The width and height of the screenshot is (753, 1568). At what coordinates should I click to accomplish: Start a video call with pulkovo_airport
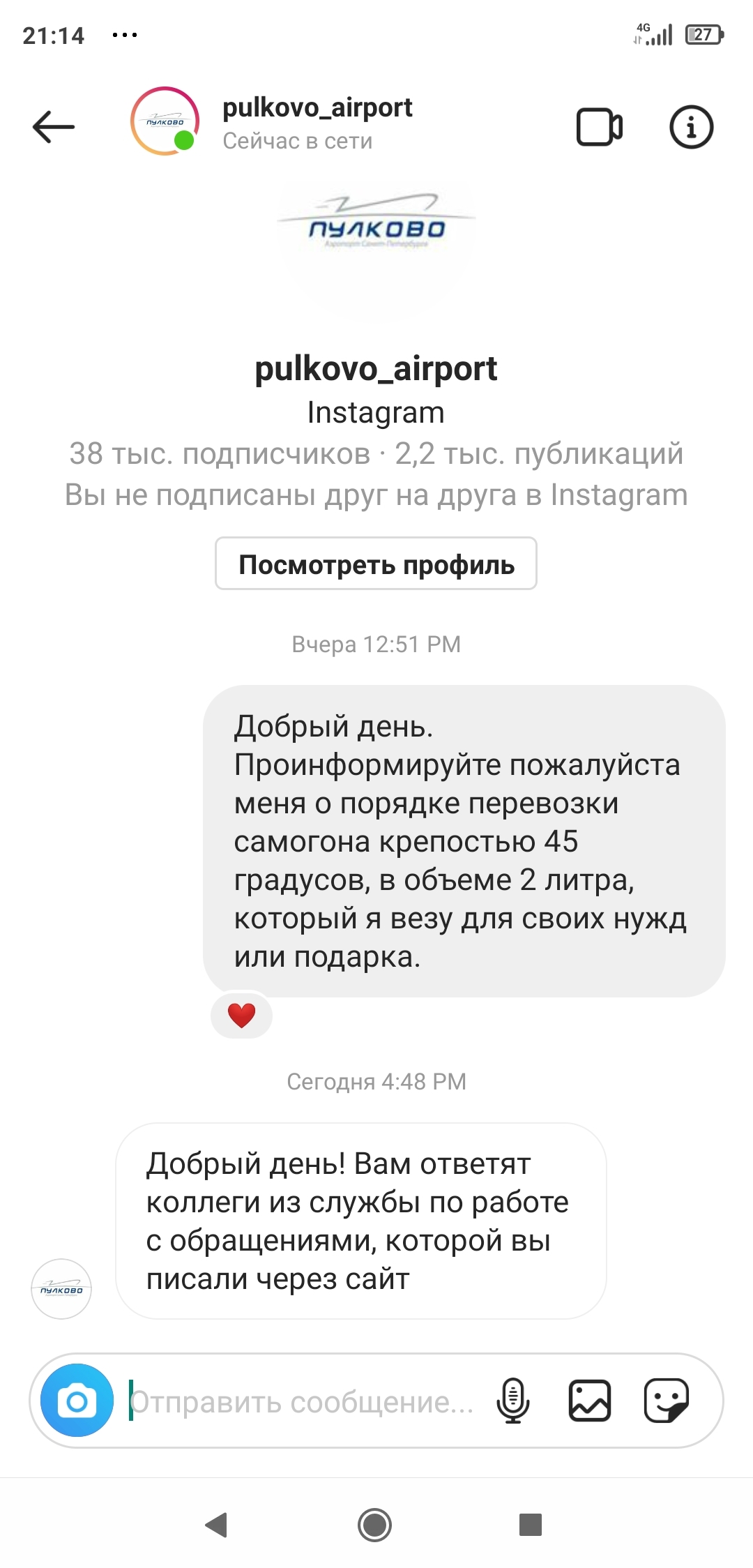(x=599, y=127)
